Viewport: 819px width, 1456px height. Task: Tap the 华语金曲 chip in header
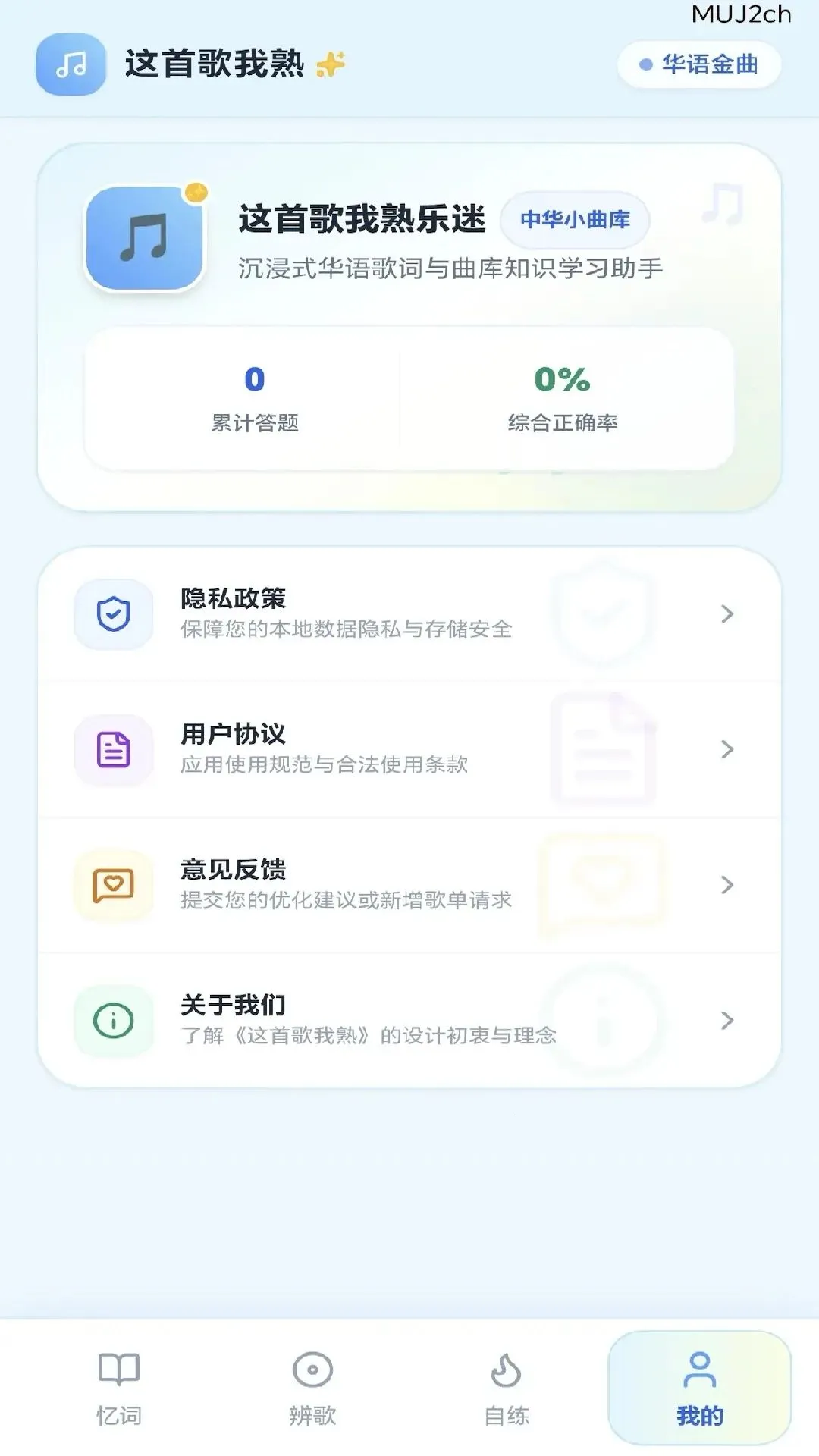pyautogui.click(x=699, y=64)
